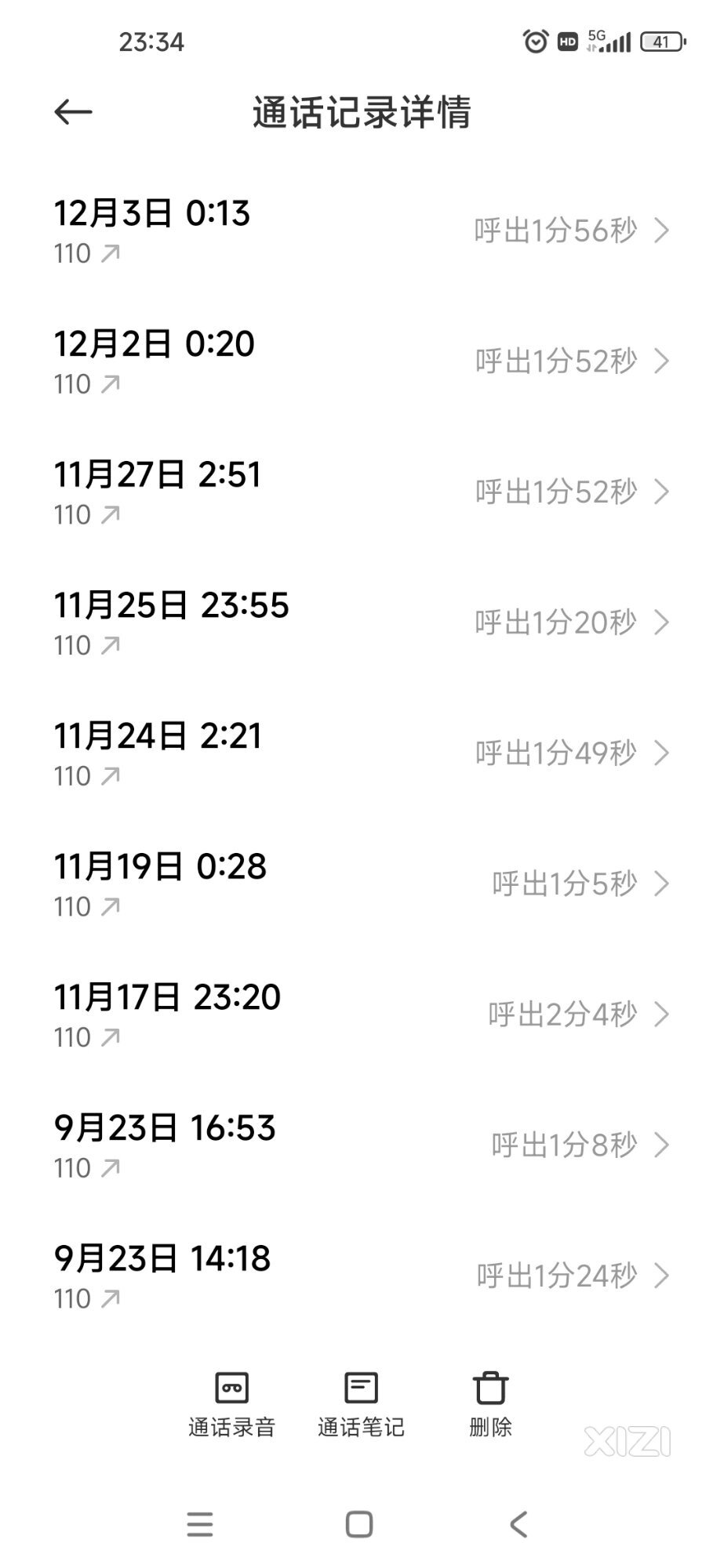Screen dimensions: 724x1568
Task: View the 11月24日 2:21 call entry
Action: click(362, 753)
